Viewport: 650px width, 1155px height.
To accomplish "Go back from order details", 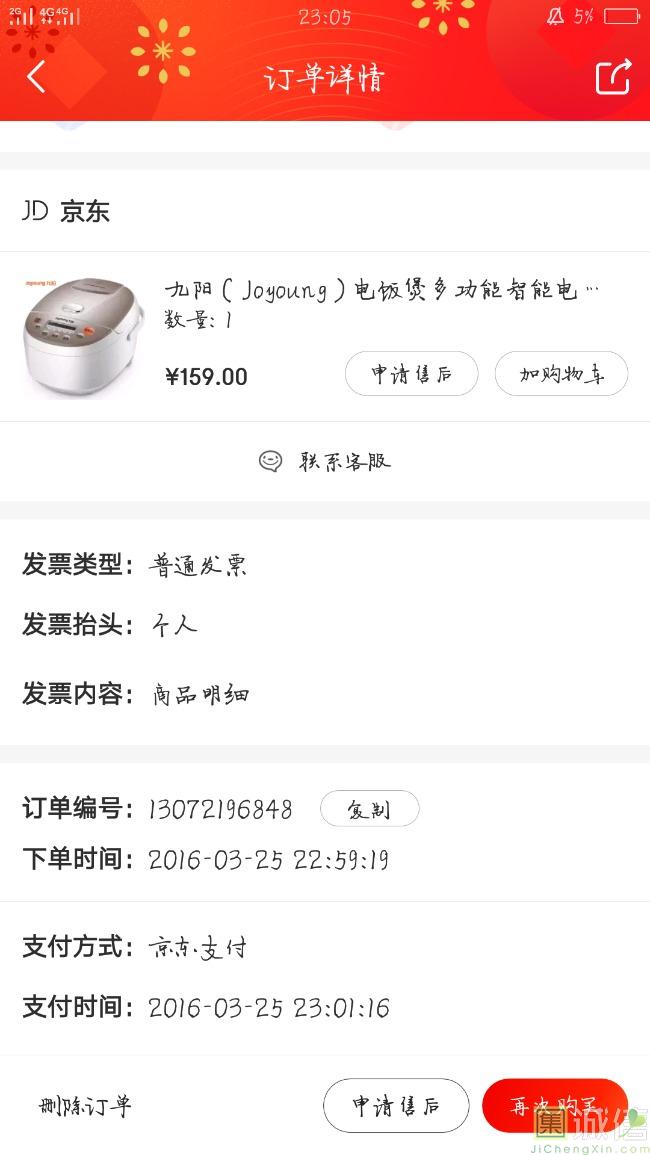I will tap(37, 77).
